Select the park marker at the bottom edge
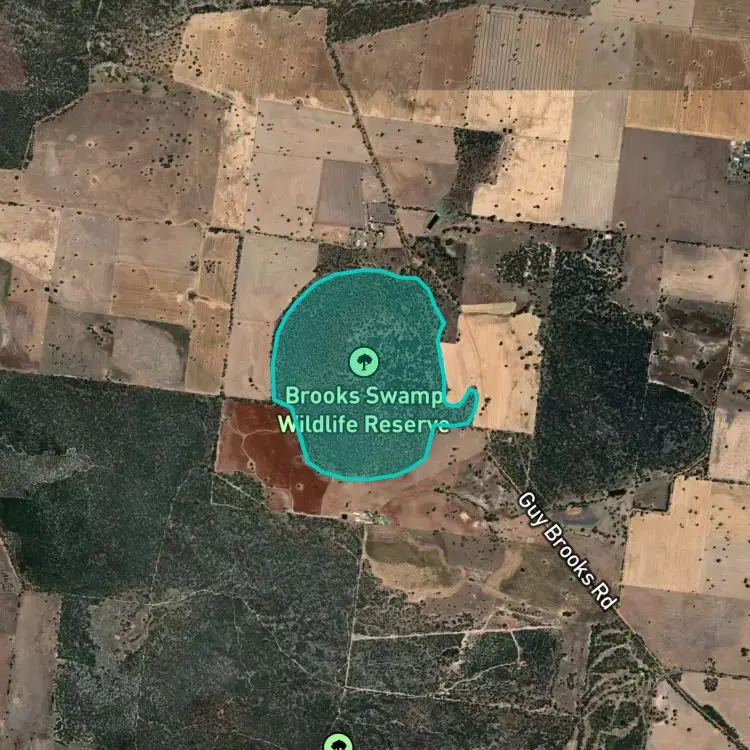The height and width of the screenshot is (750, 750). tap(338, 742)
